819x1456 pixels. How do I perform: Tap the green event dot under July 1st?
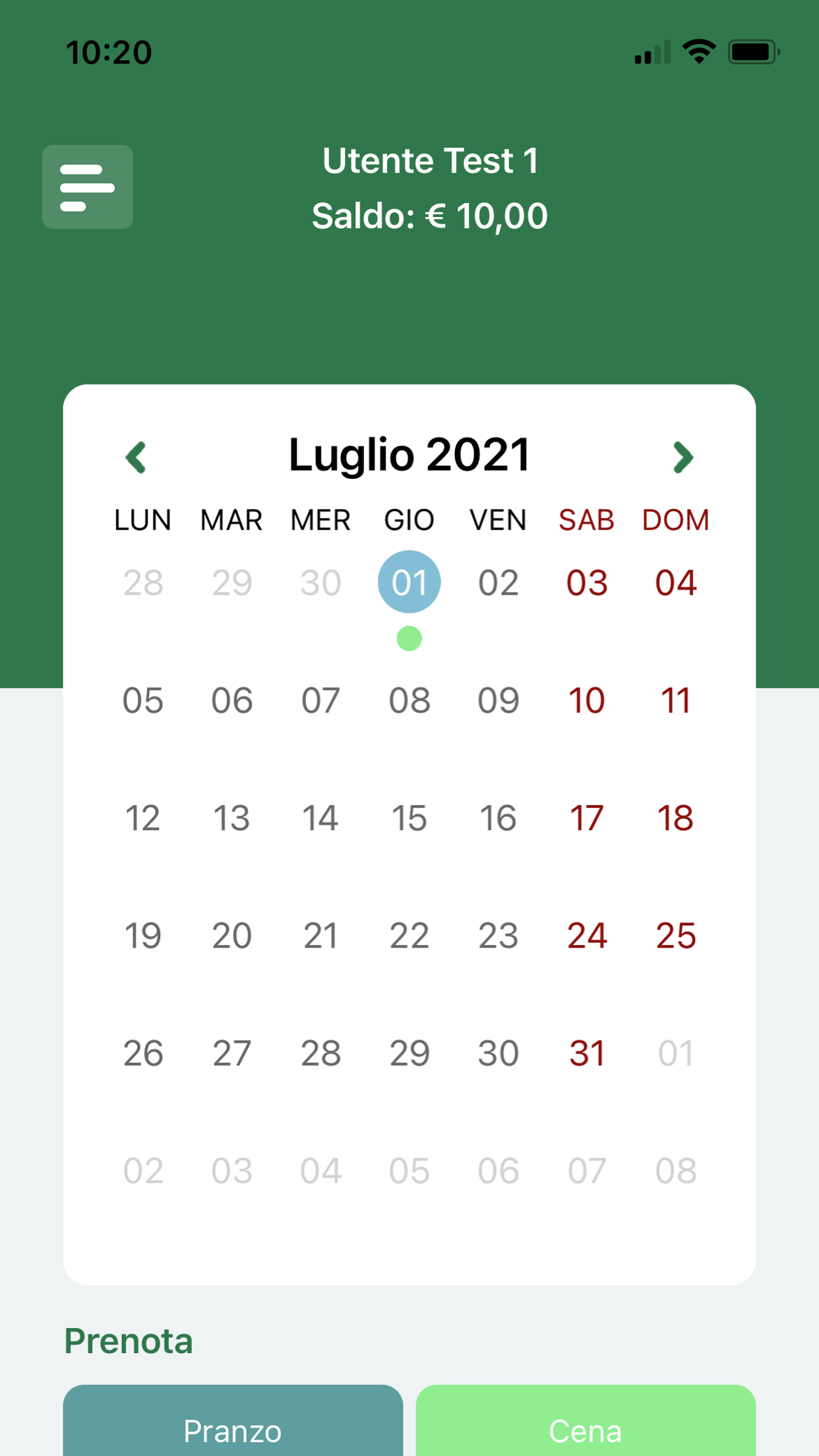pyautogui.click(x=409, y=638)
